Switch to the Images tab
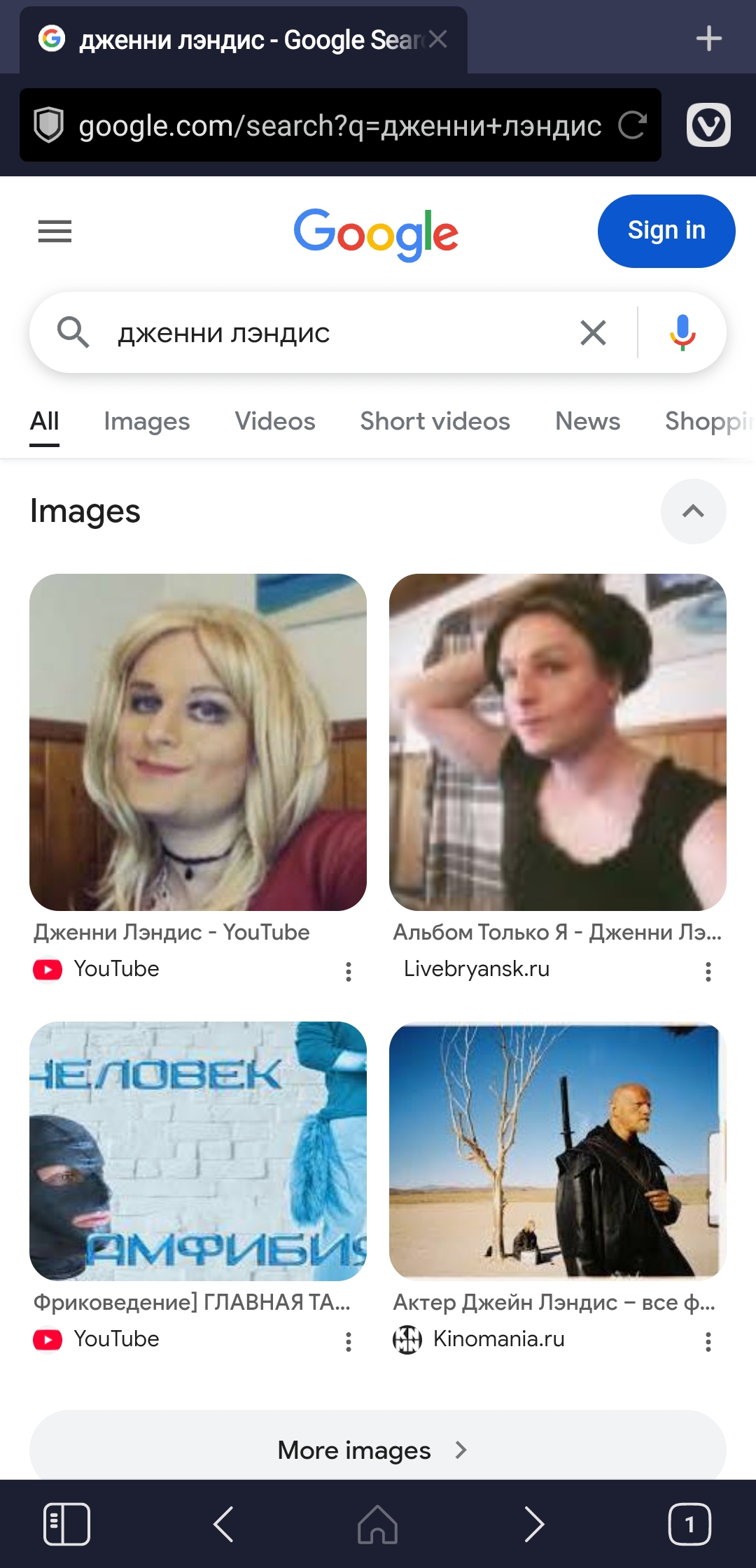This screenshot has height=1568, width=756. coord(146,421)
